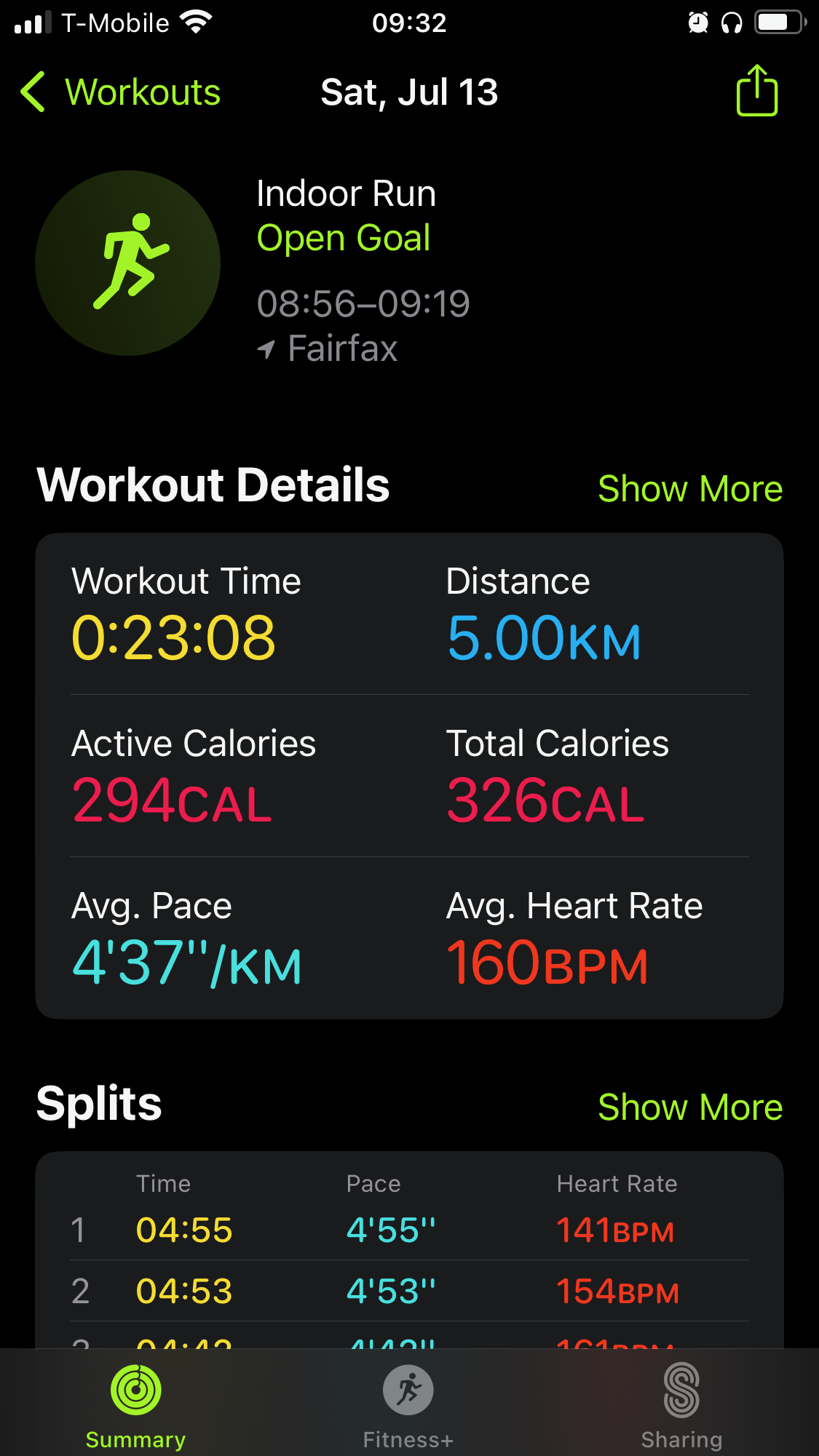Show more Splits

(x=690, y=1107)
